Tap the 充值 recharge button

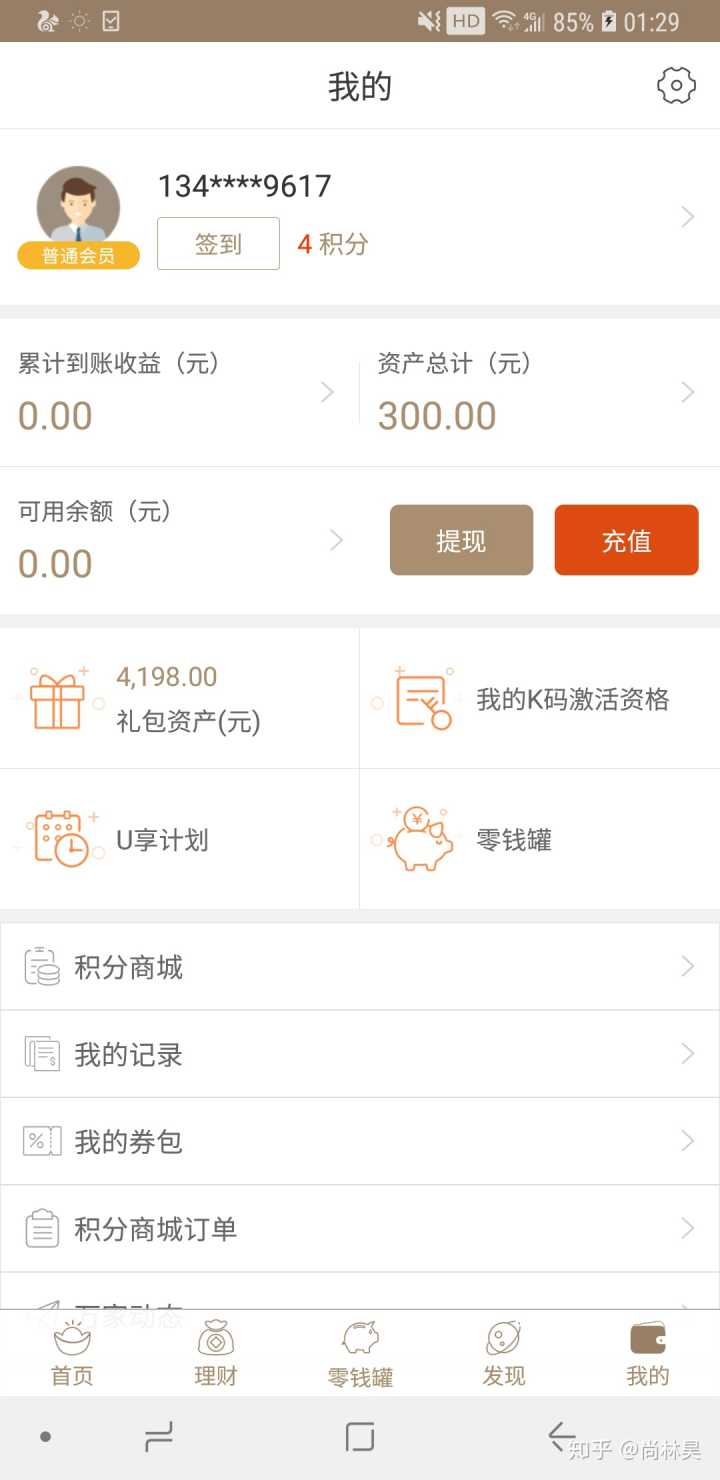coord(626,540)
